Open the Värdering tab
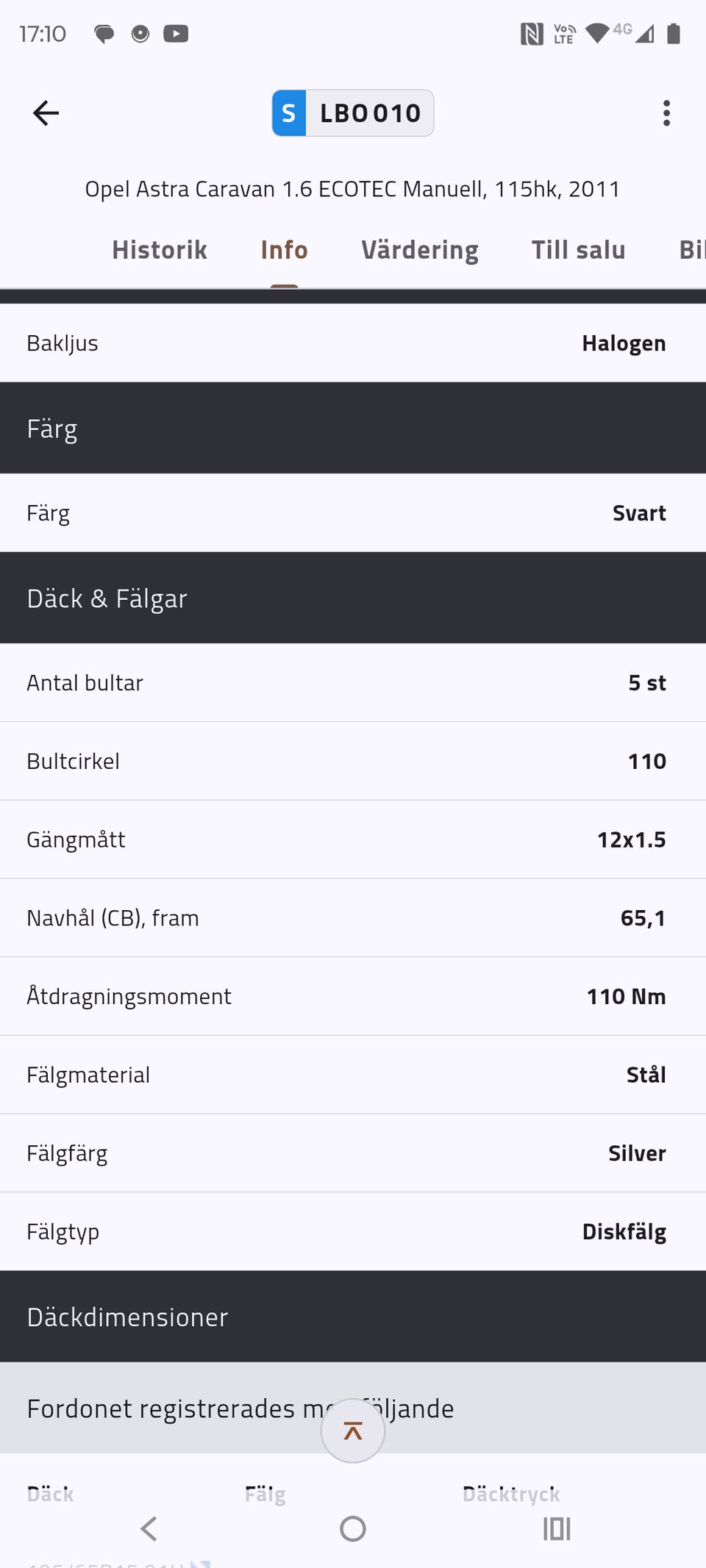This screenshot has width=706, height=1568. click(420, 250)
